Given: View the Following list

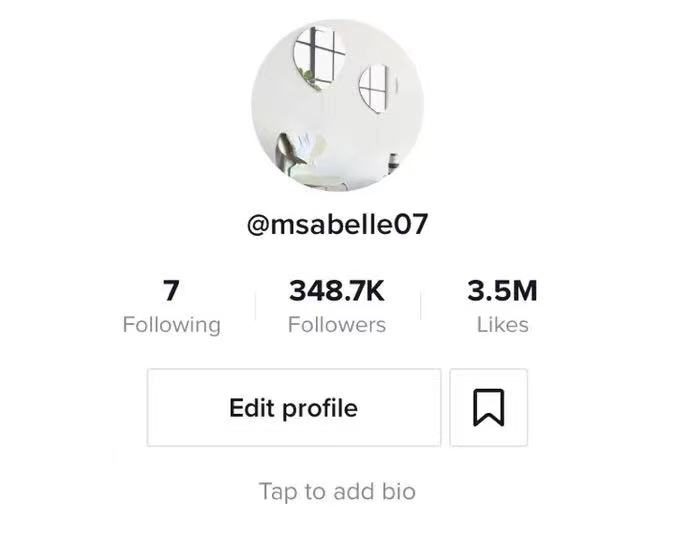Looking at the screenshot, I should click(x=171, y=306).
